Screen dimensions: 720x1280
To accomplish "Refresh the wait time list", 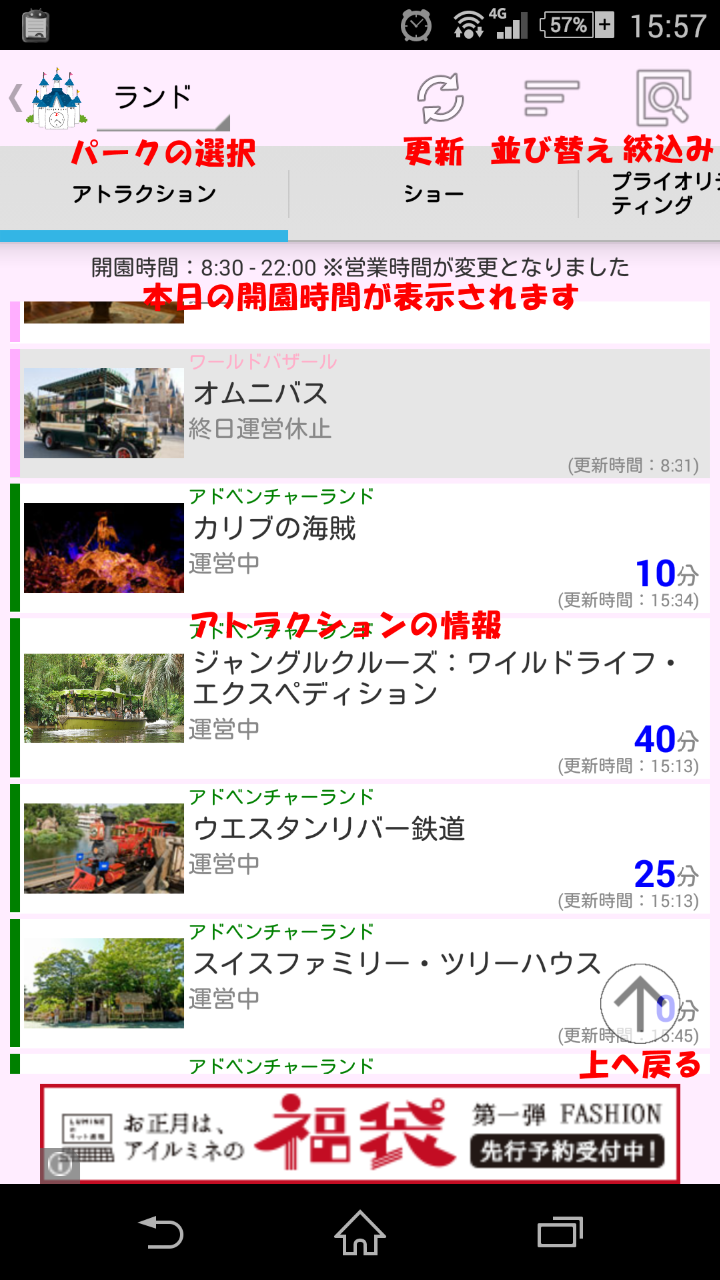I will click(x=440, y=99).
